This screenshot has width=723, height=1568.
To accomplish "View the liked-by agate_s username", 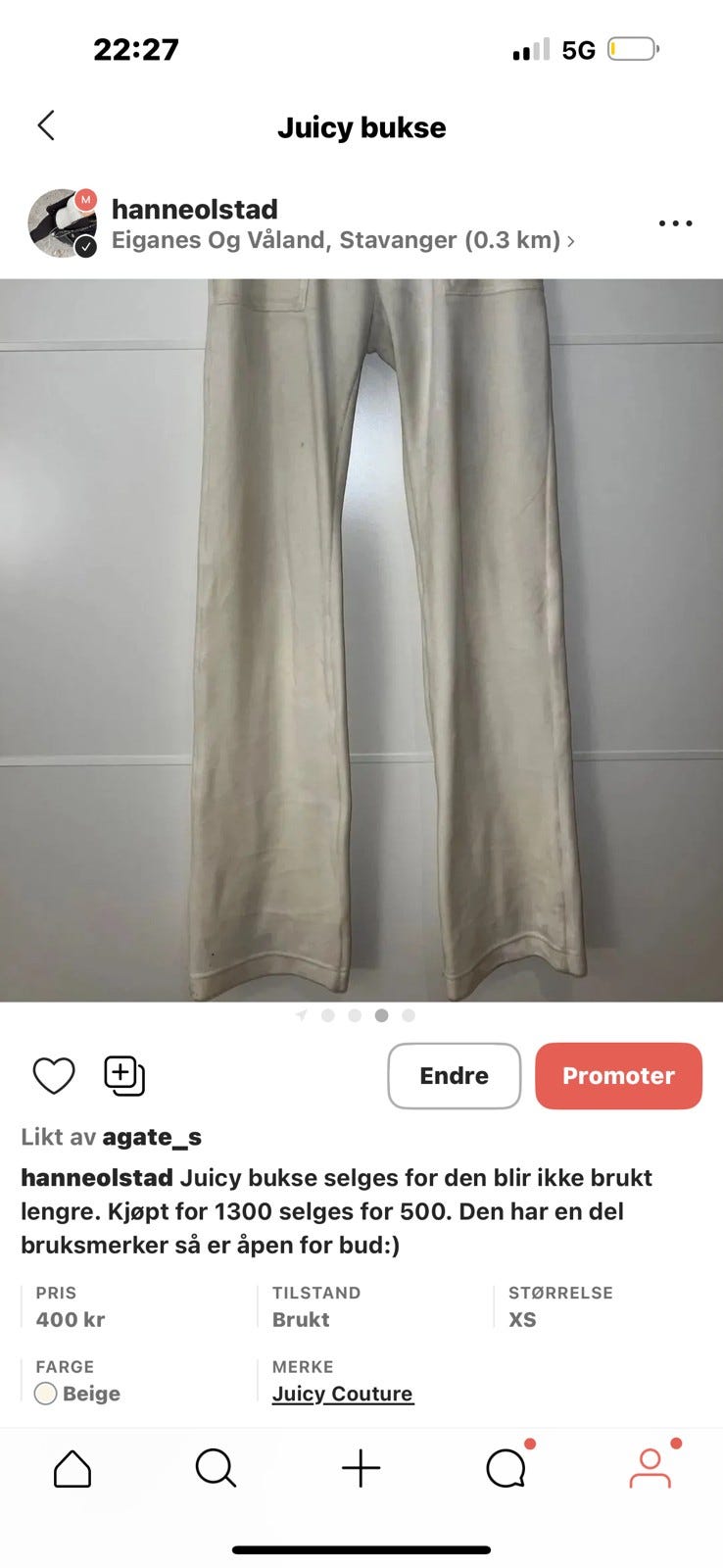I will point(153,1137).
